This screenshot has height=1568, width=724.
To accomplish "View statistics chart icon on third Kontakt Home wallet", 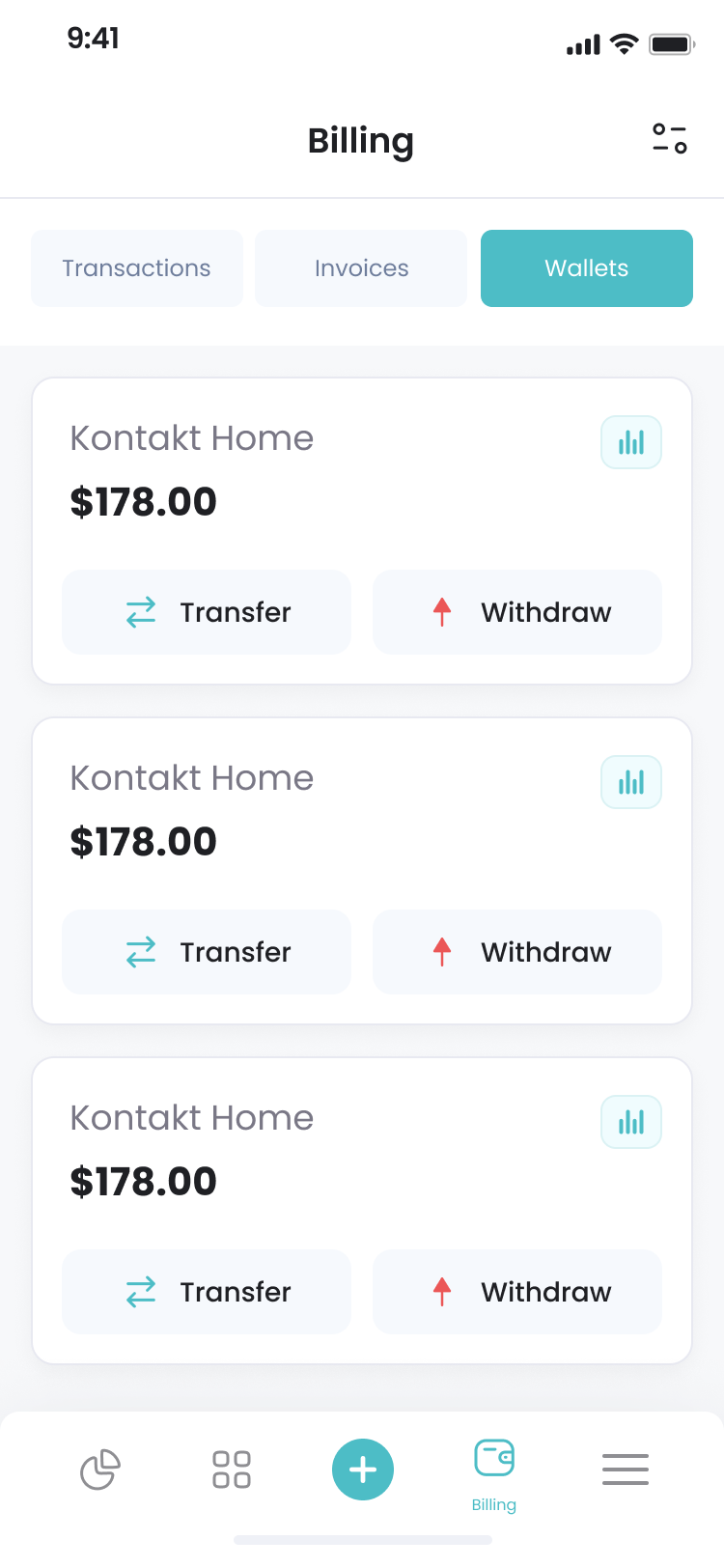I will pos(631,1122).
